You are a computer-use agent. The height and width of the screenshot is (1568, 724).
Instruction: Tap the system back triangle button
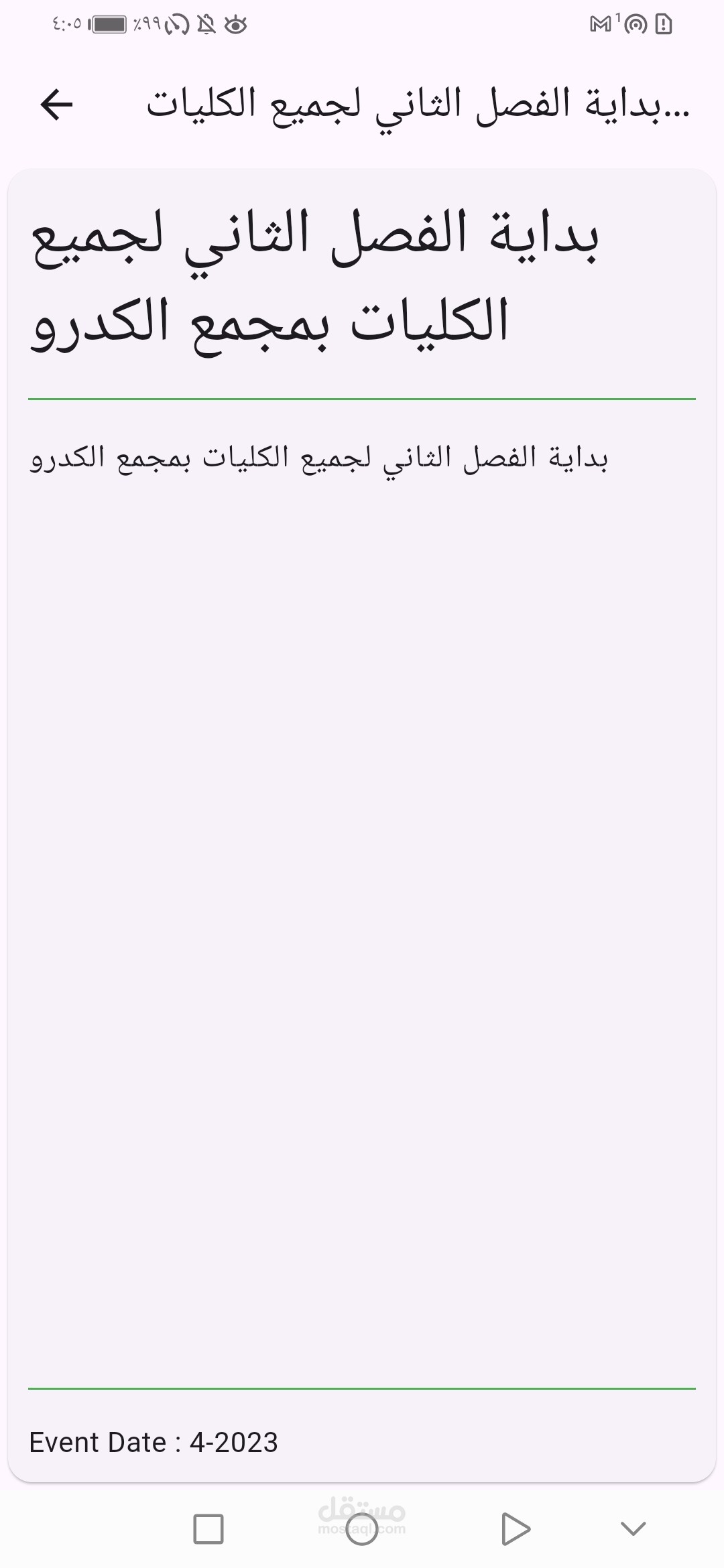click(x=516, y=1529)
